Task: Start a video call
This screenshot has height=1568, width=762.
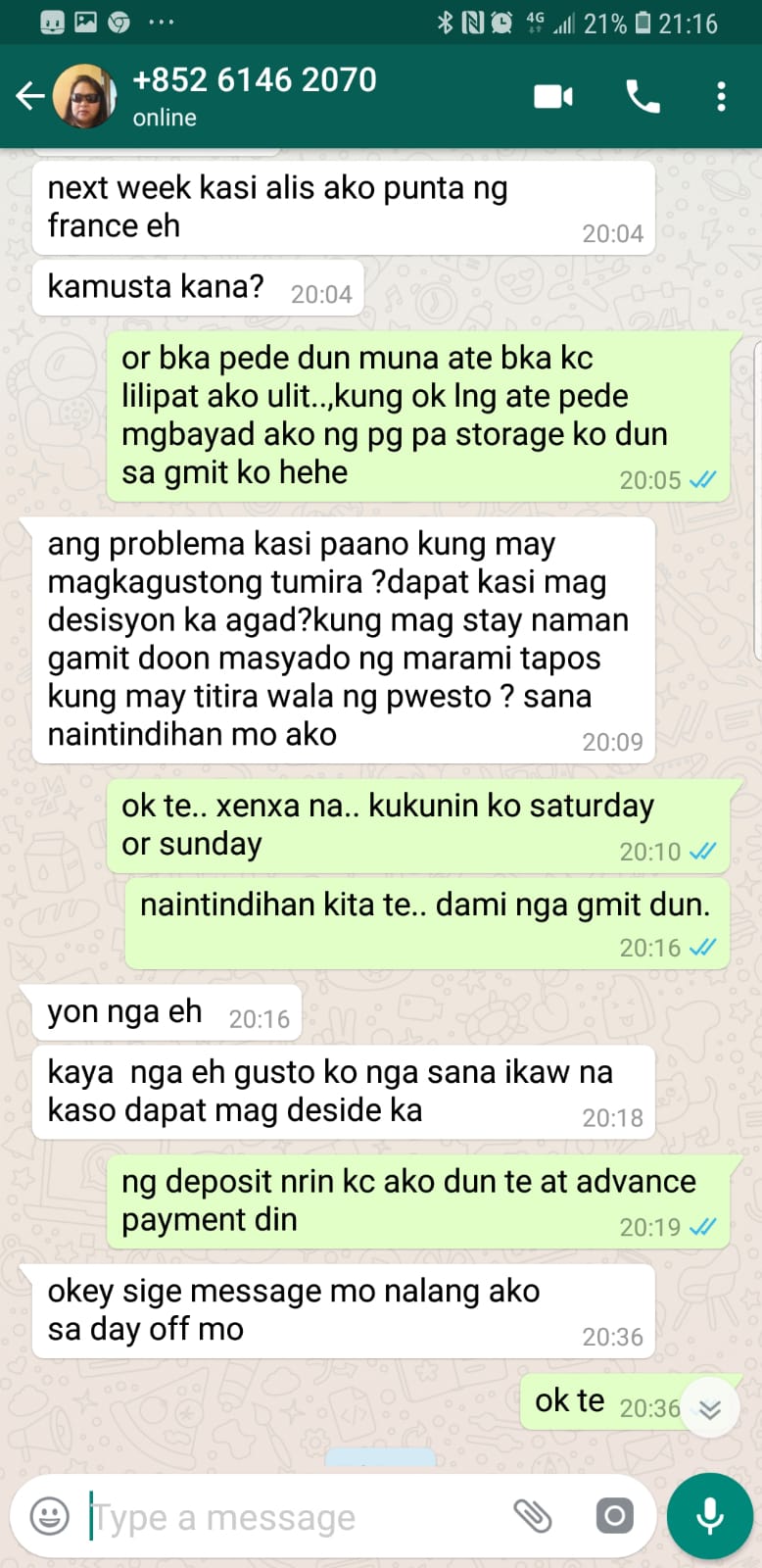Action: coord(553,96)
